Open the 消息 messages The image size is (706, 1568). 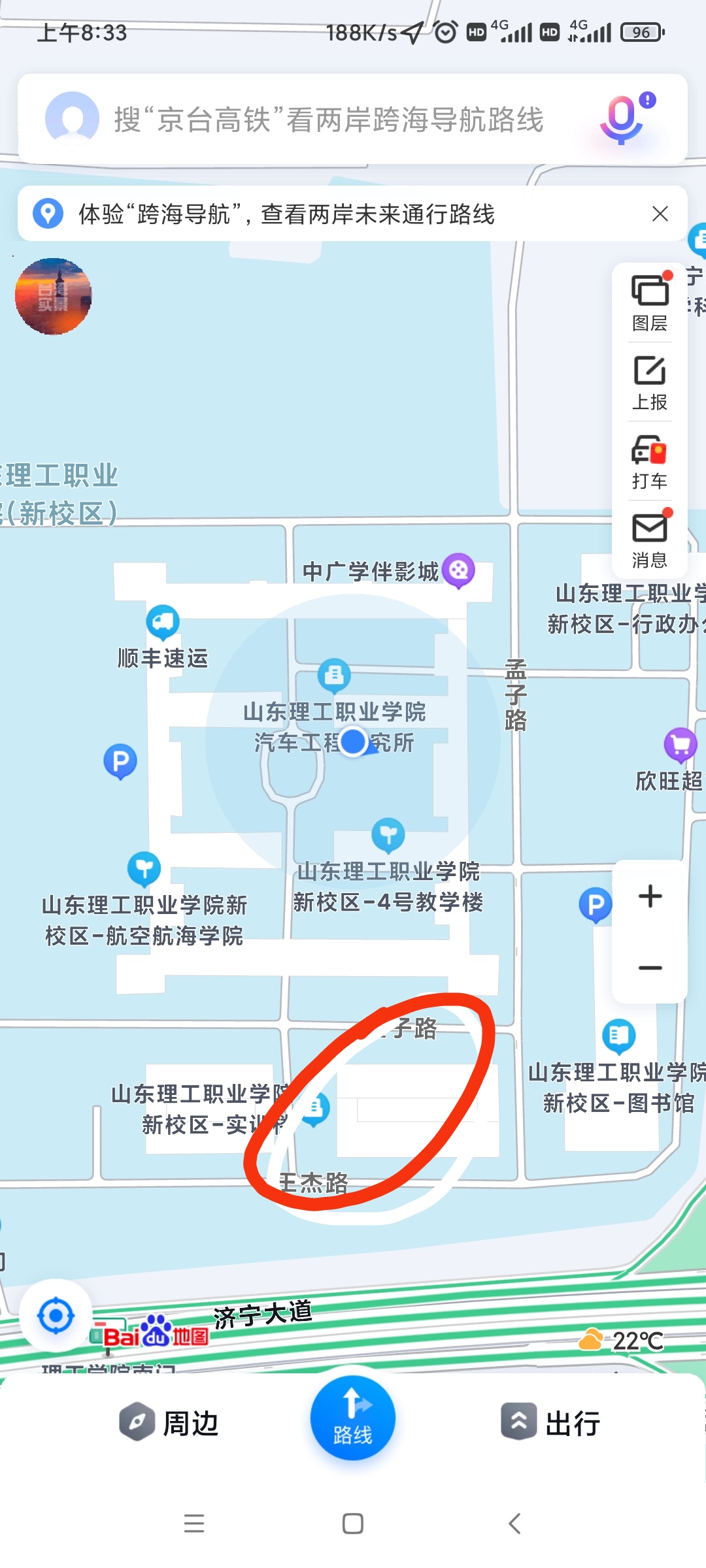click(649, 540)
